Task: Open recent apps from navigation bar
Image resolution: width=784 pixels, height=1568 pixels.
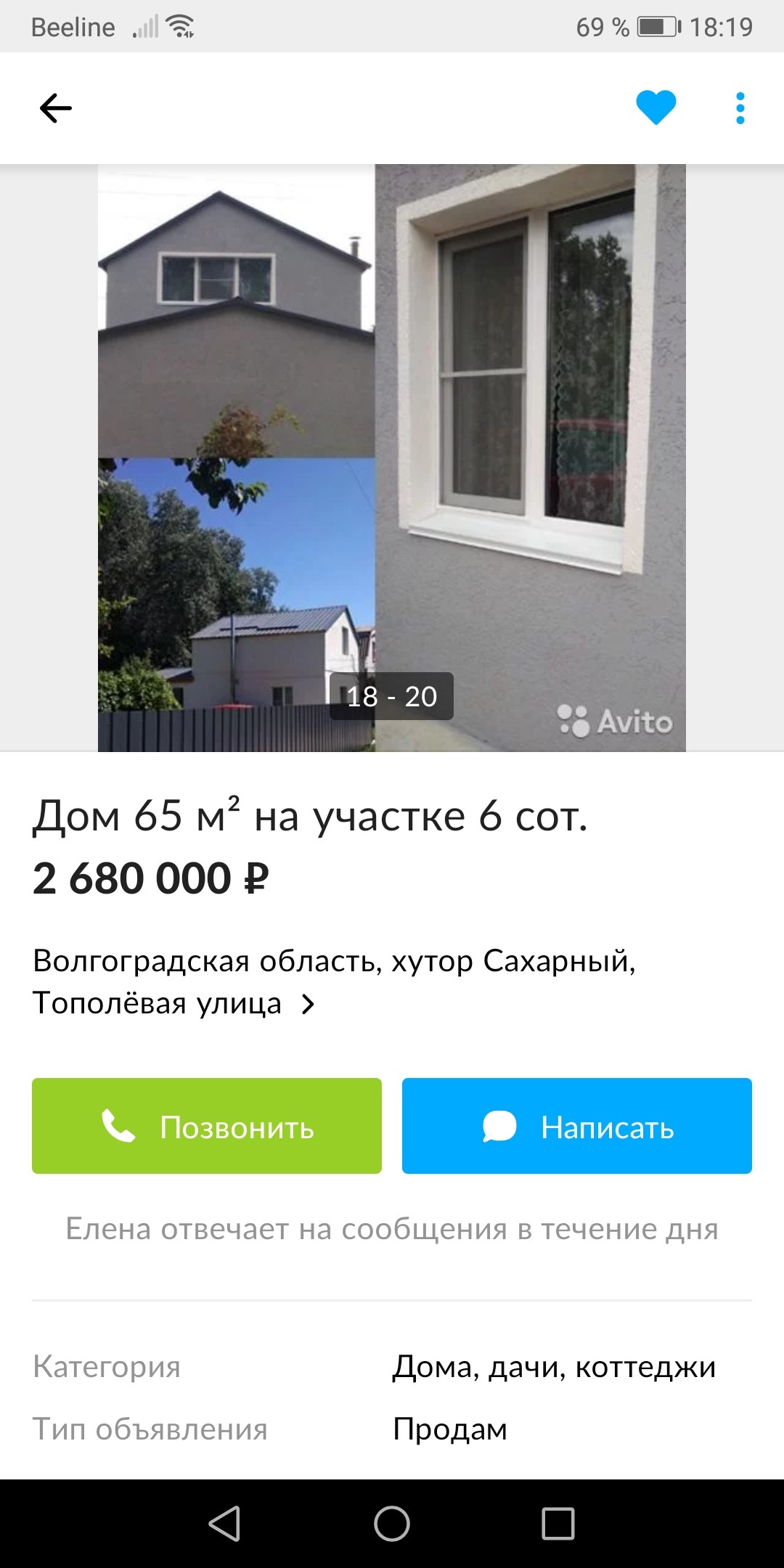Action: [558, 1523]
